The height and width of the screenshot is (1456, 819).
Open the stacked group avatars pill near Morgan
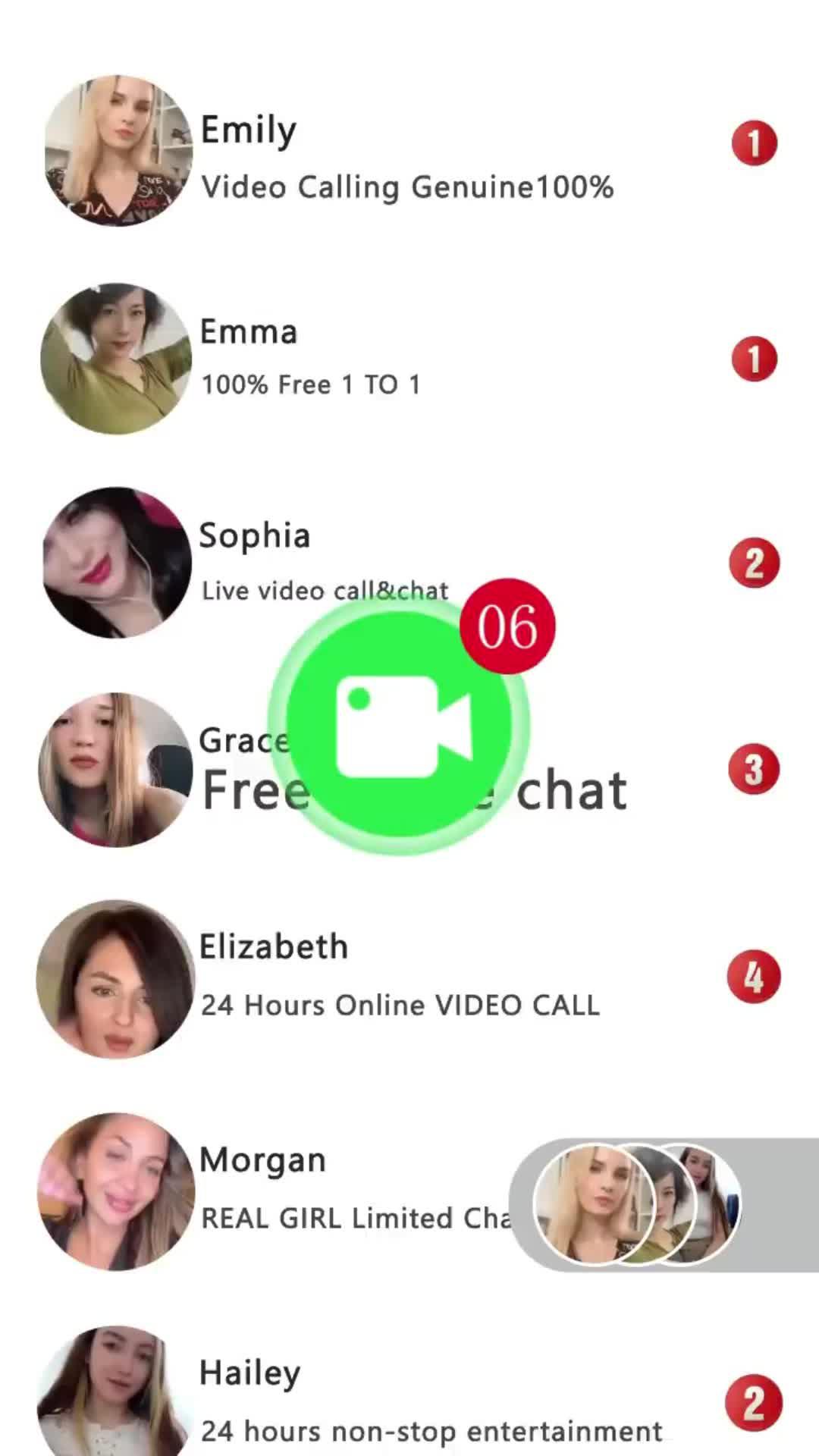point(637,1204)
